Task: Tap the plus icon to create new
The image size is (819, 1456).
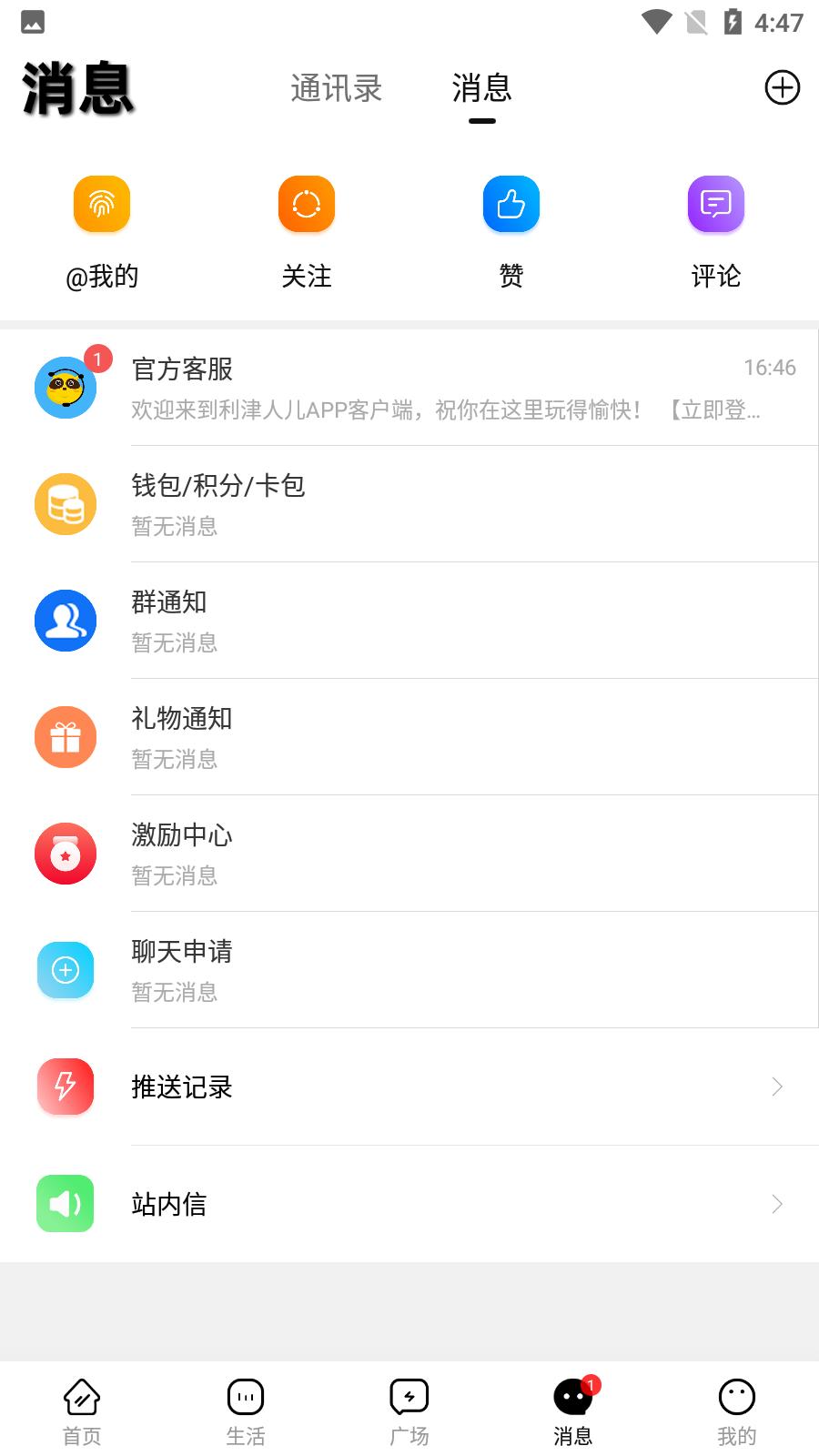Action: pyautogui.click(x=782, y=87)
